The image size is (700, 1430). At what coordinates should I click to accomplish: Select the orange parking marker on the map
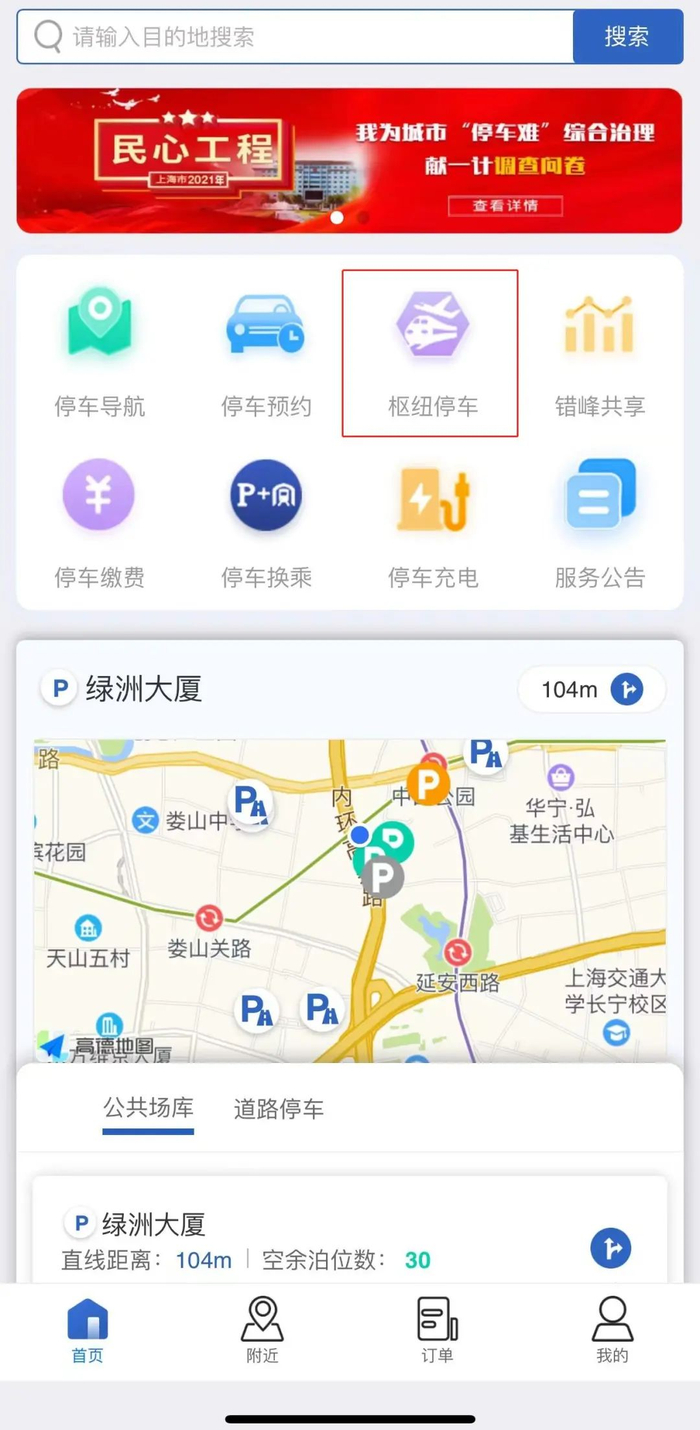point(428,783)
